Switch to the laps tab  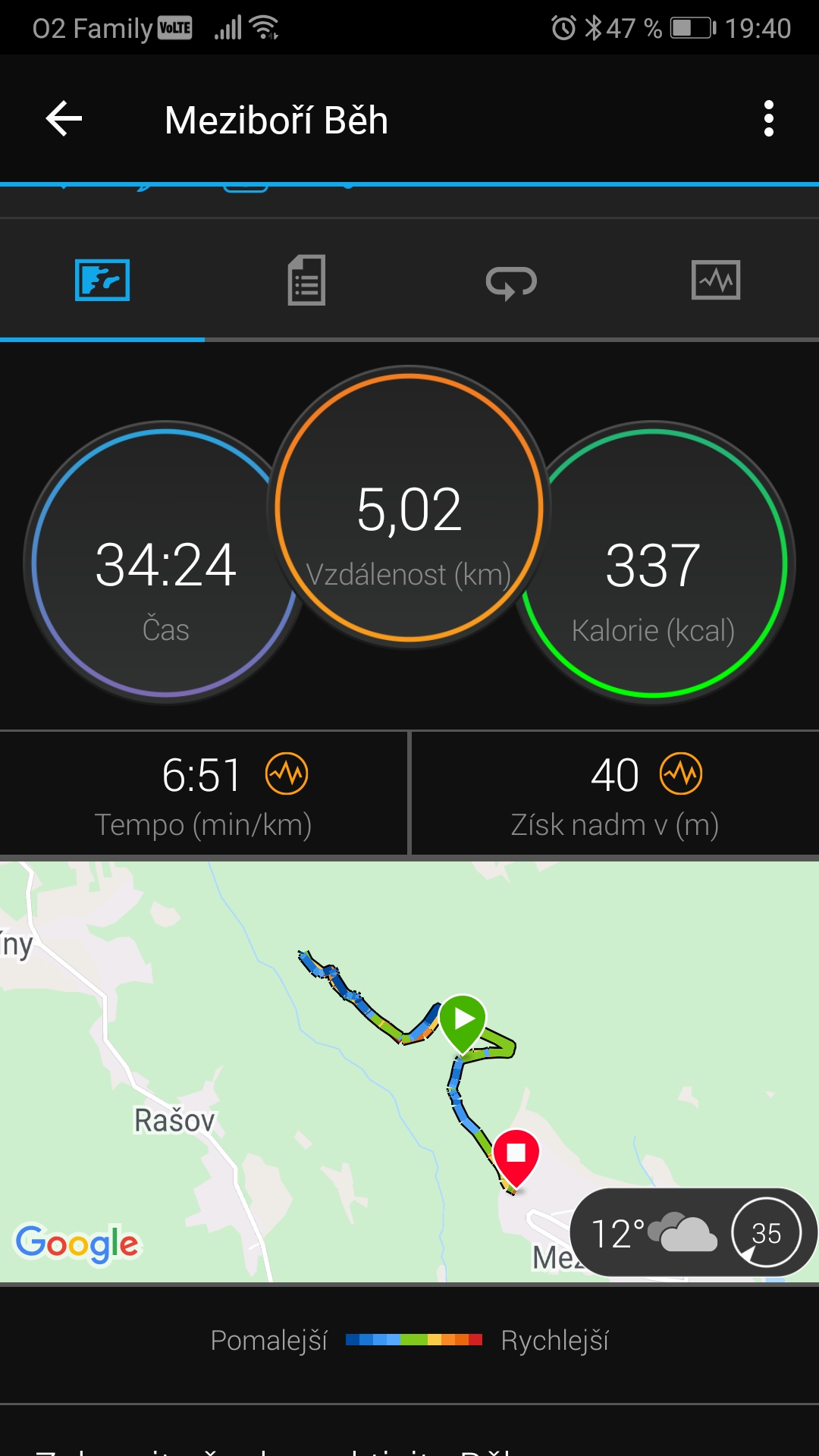[511, 282]
